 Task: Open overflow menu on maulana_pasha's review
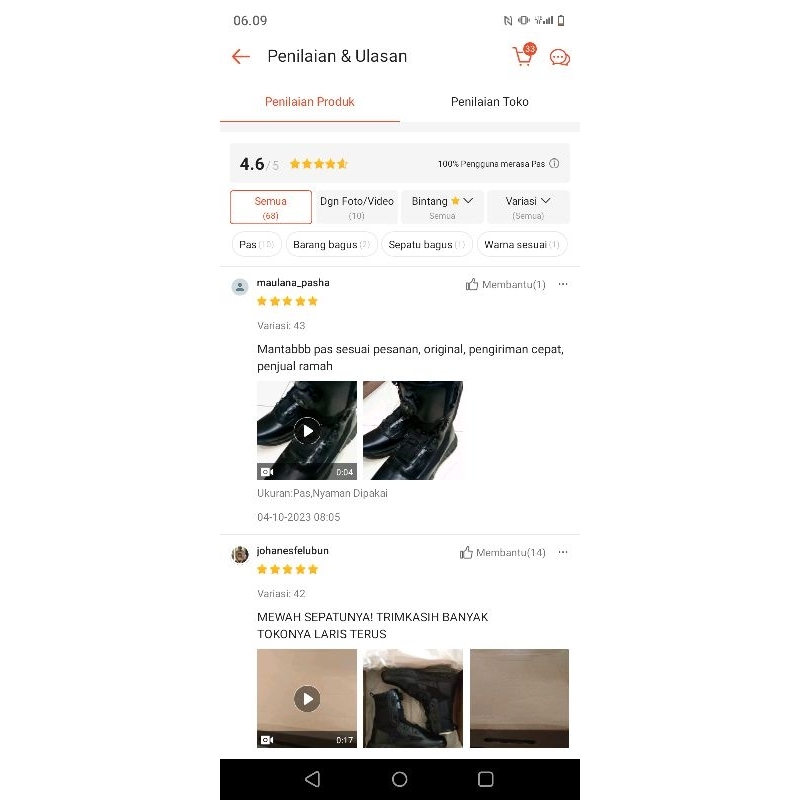pyautogui.click(x=563, y=285)
